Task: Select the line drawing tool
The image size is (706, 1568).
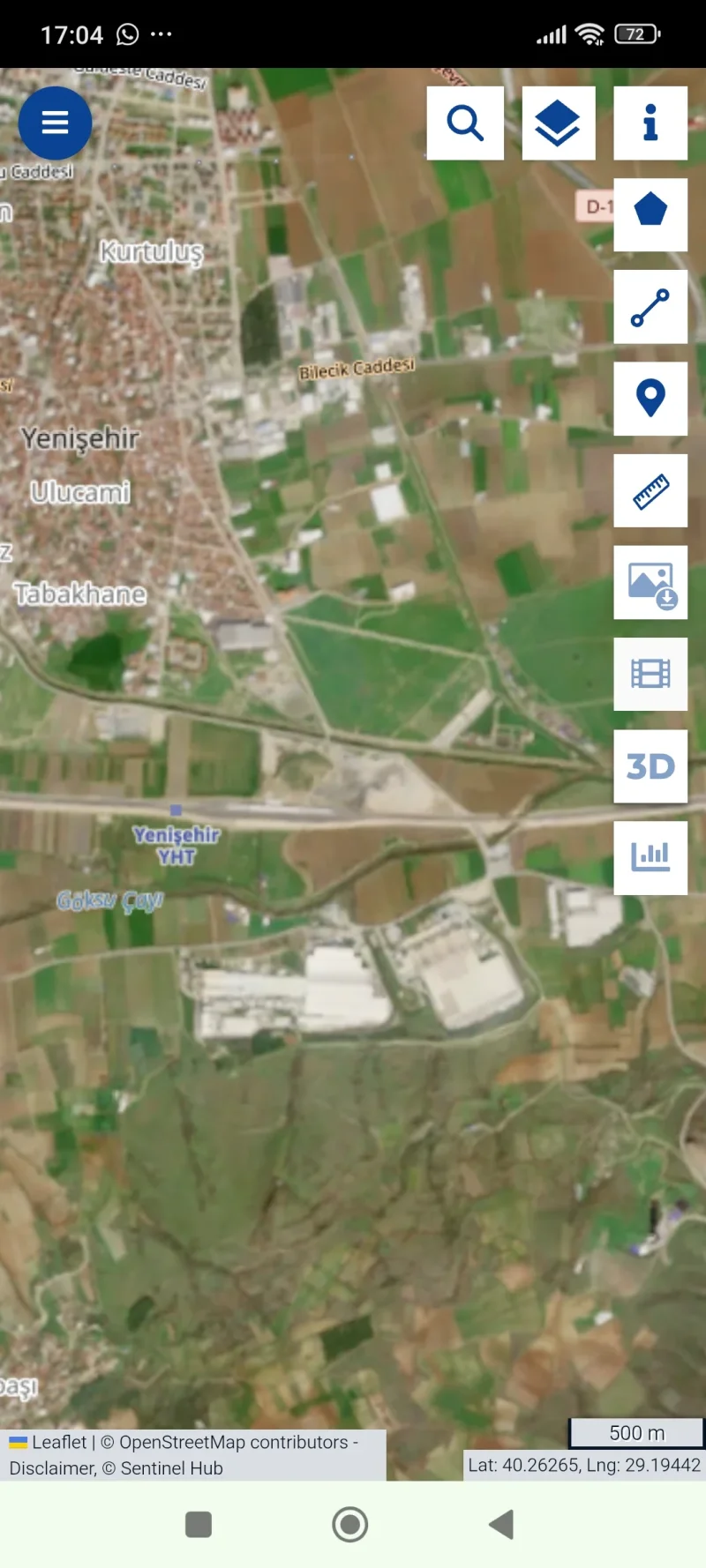Action: 650,307
